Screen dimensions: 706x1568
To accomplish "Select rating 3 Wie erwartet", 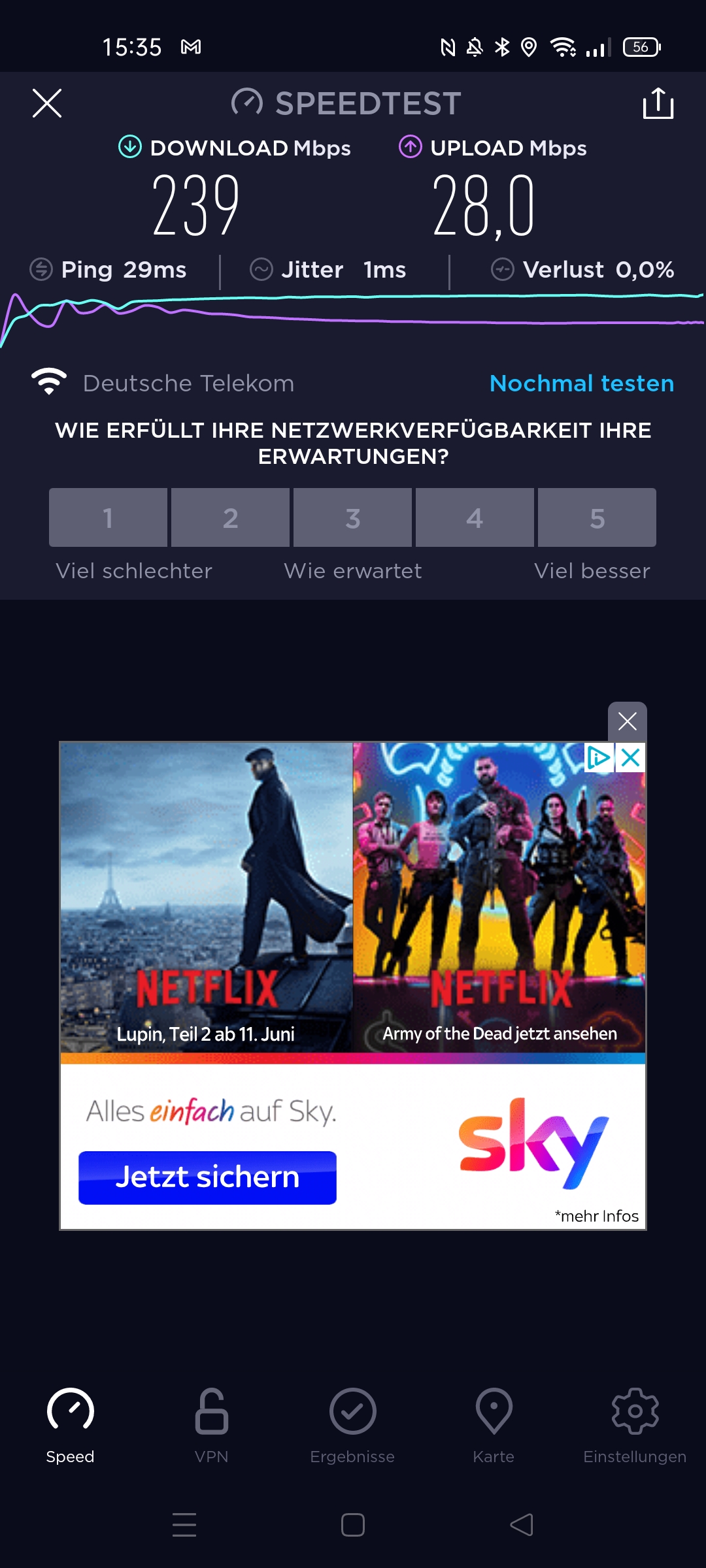I will click(352, 517).
